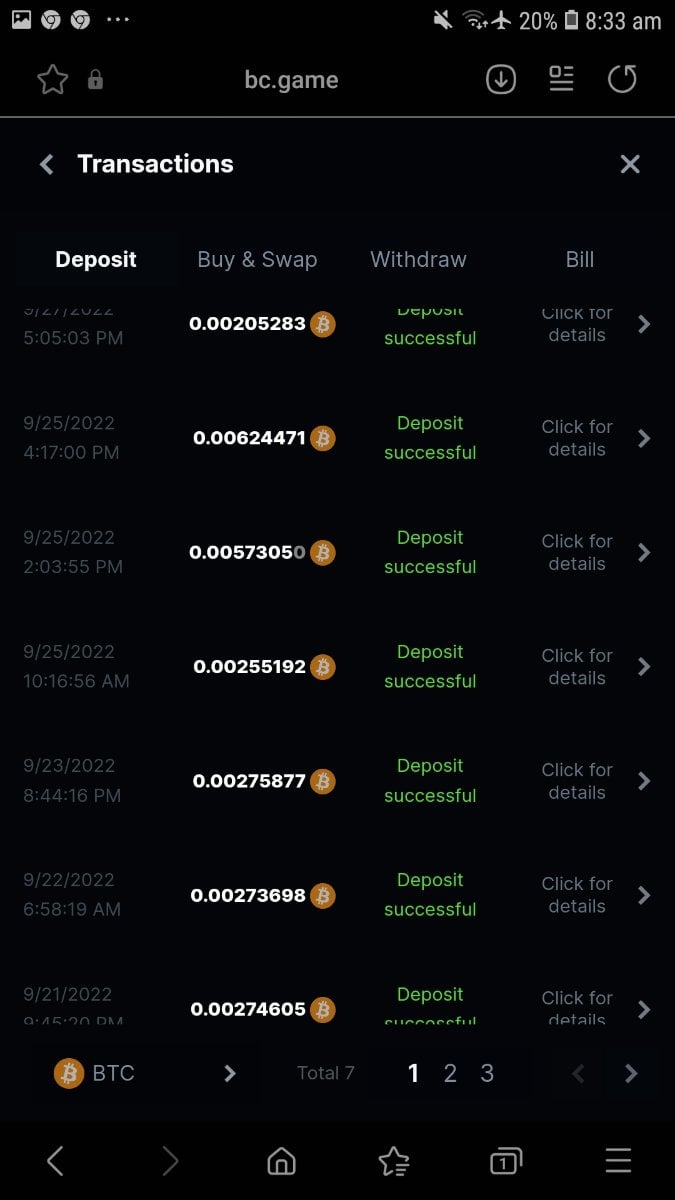
Task: Switch to the Withdraw tab
Action: coord(418,260)
